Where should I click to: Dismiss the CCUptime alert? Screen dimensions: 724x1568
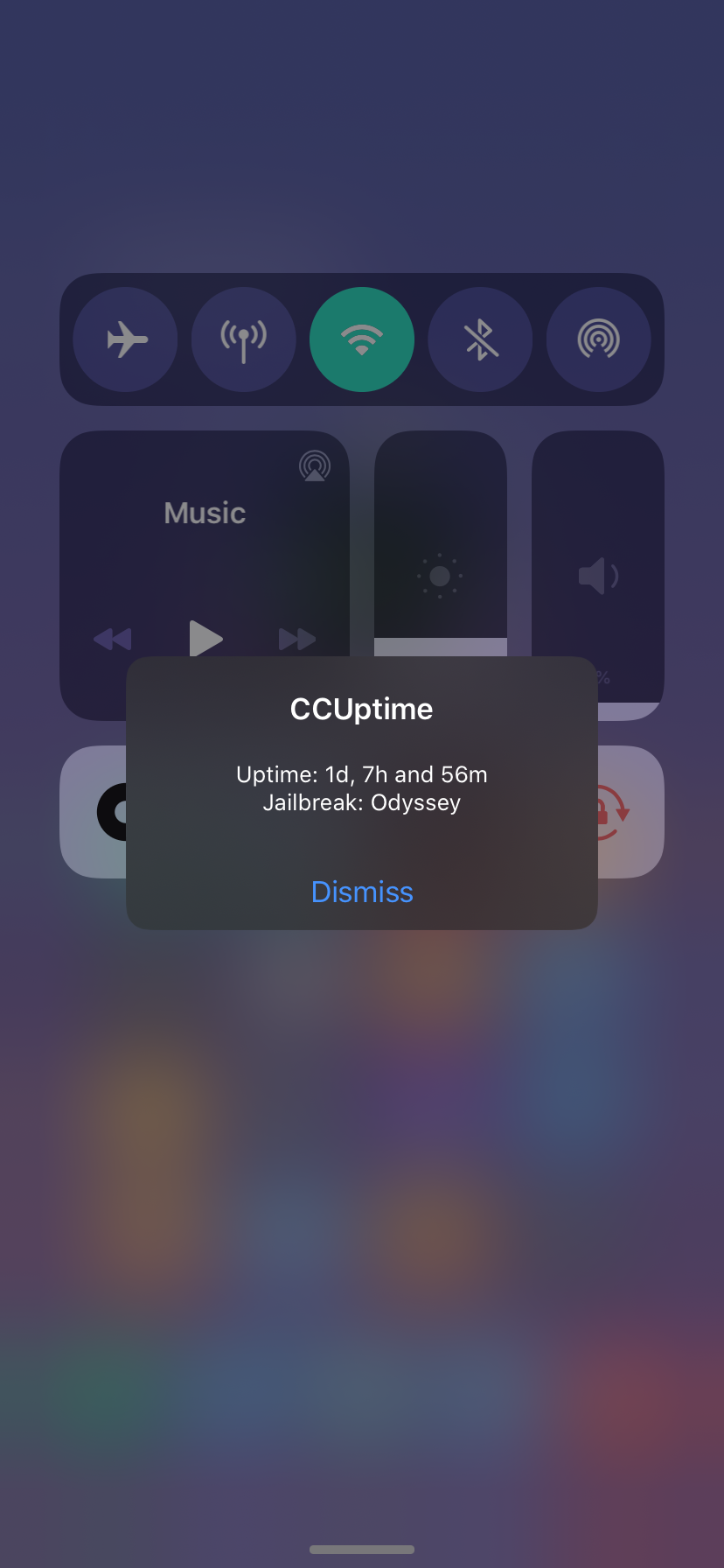362,892
